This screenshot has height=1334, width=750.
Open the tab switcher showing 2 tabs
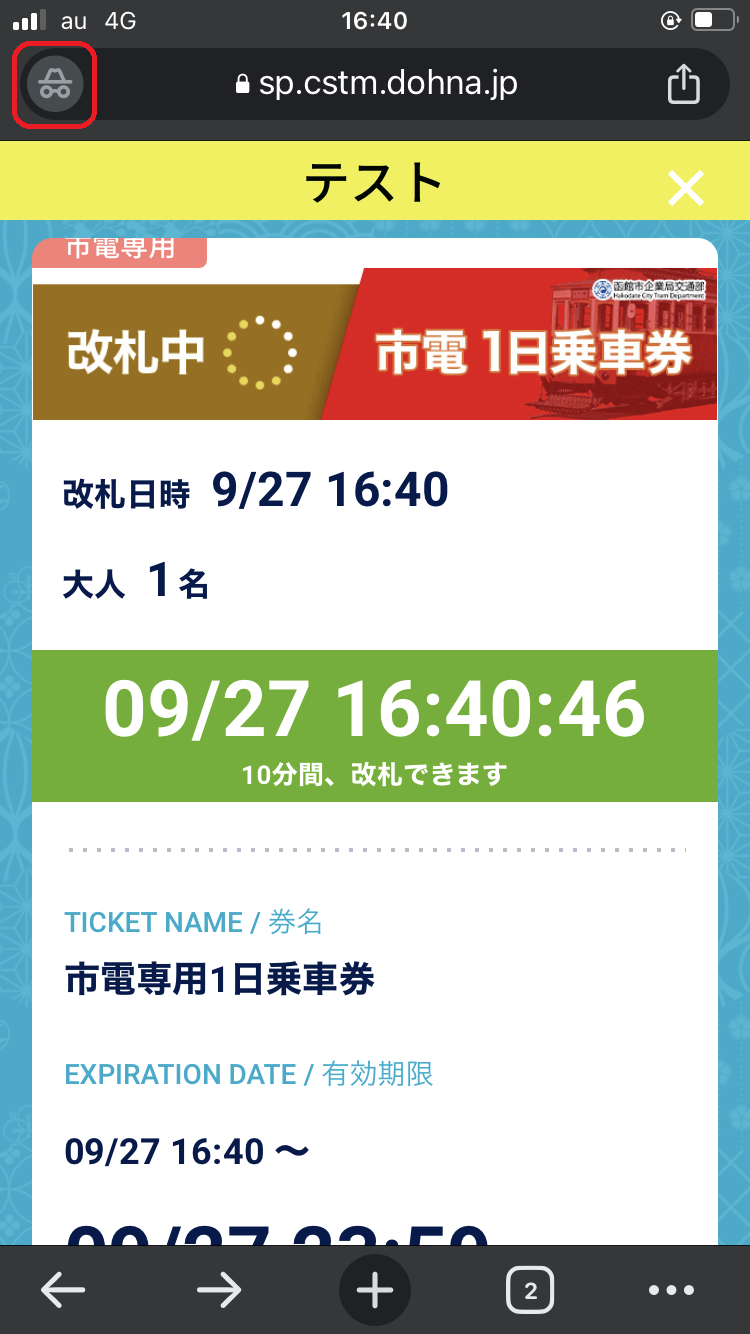530,1290
